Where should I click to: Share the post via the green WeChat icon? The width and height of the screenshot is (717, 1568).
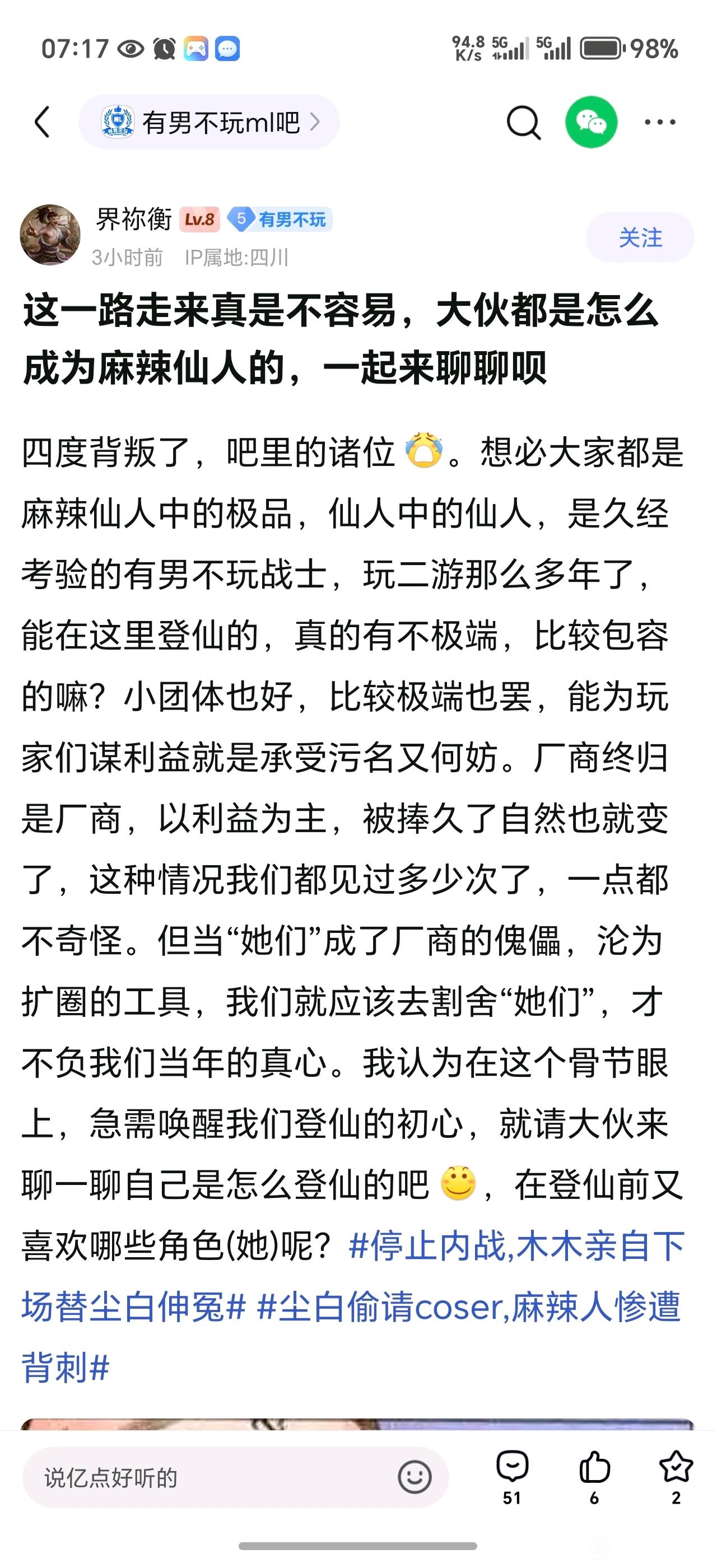(x=591, y=122)
